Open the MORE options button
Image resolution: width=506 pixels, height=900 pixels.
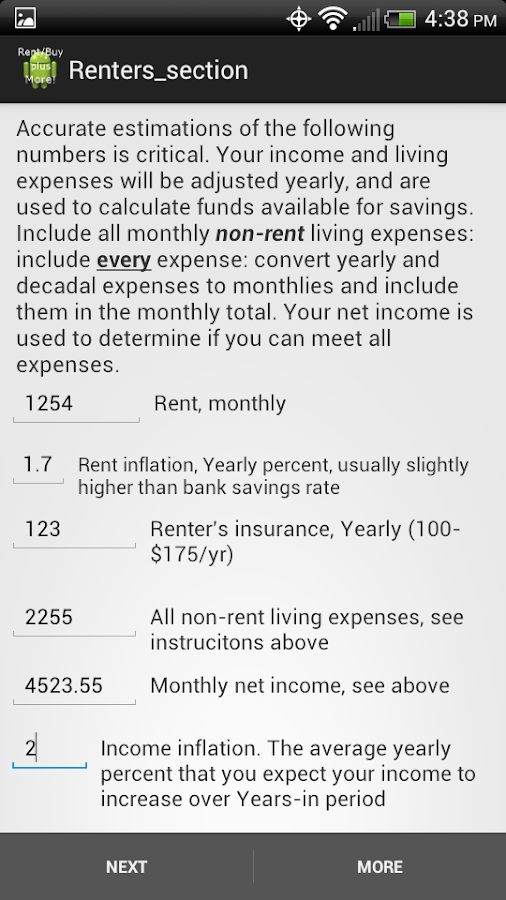[x=380, y=866]
